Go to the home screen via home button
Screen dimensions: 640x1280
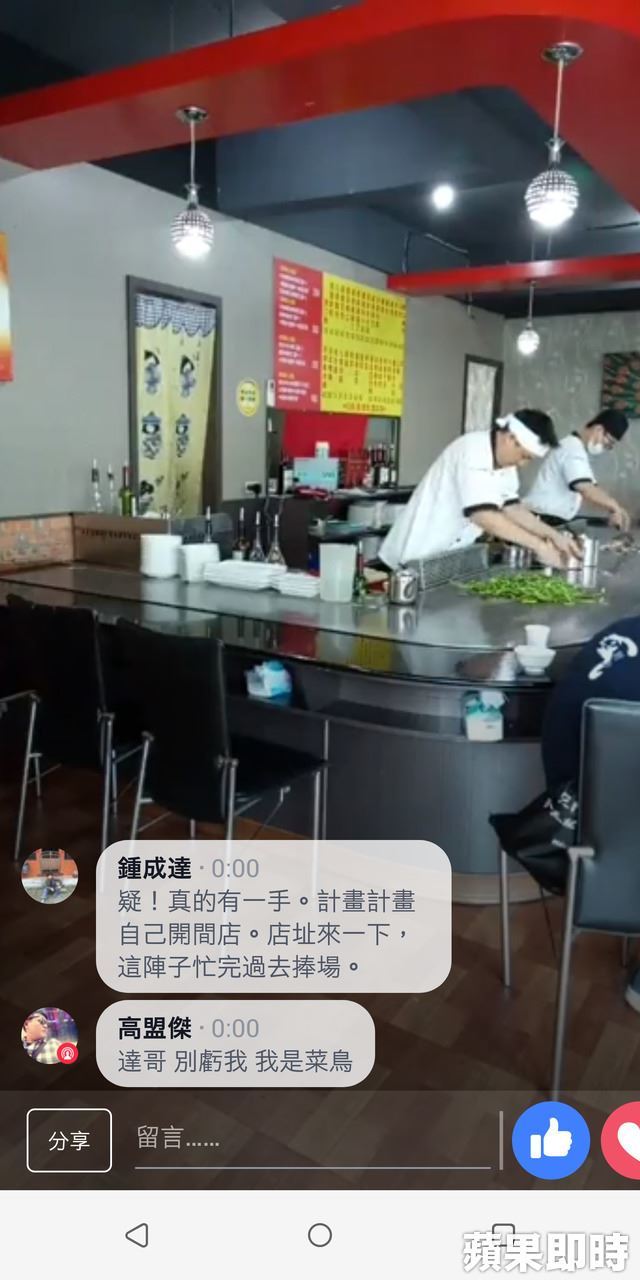[320, 1235]
